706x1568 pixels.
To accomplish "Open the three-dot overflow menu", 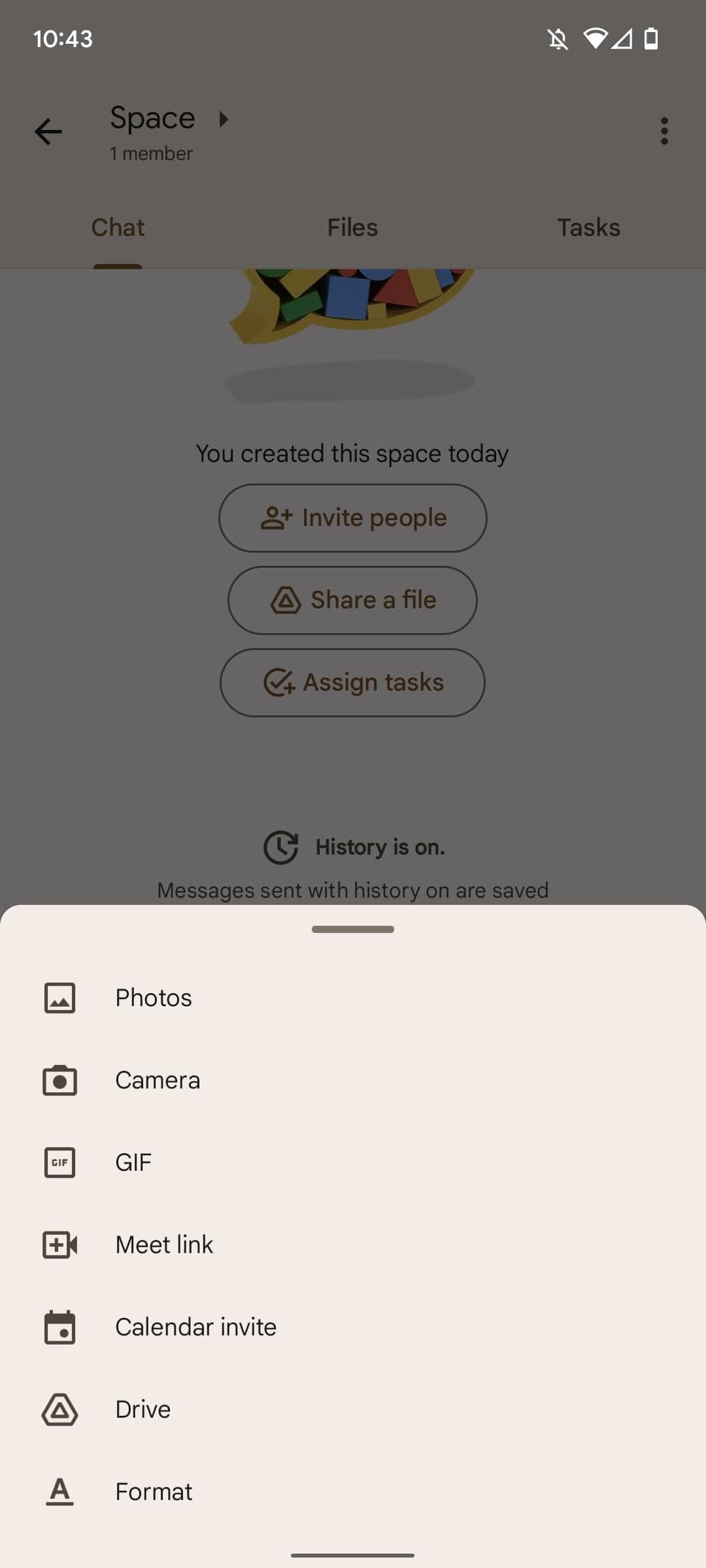I will point(664,131).
